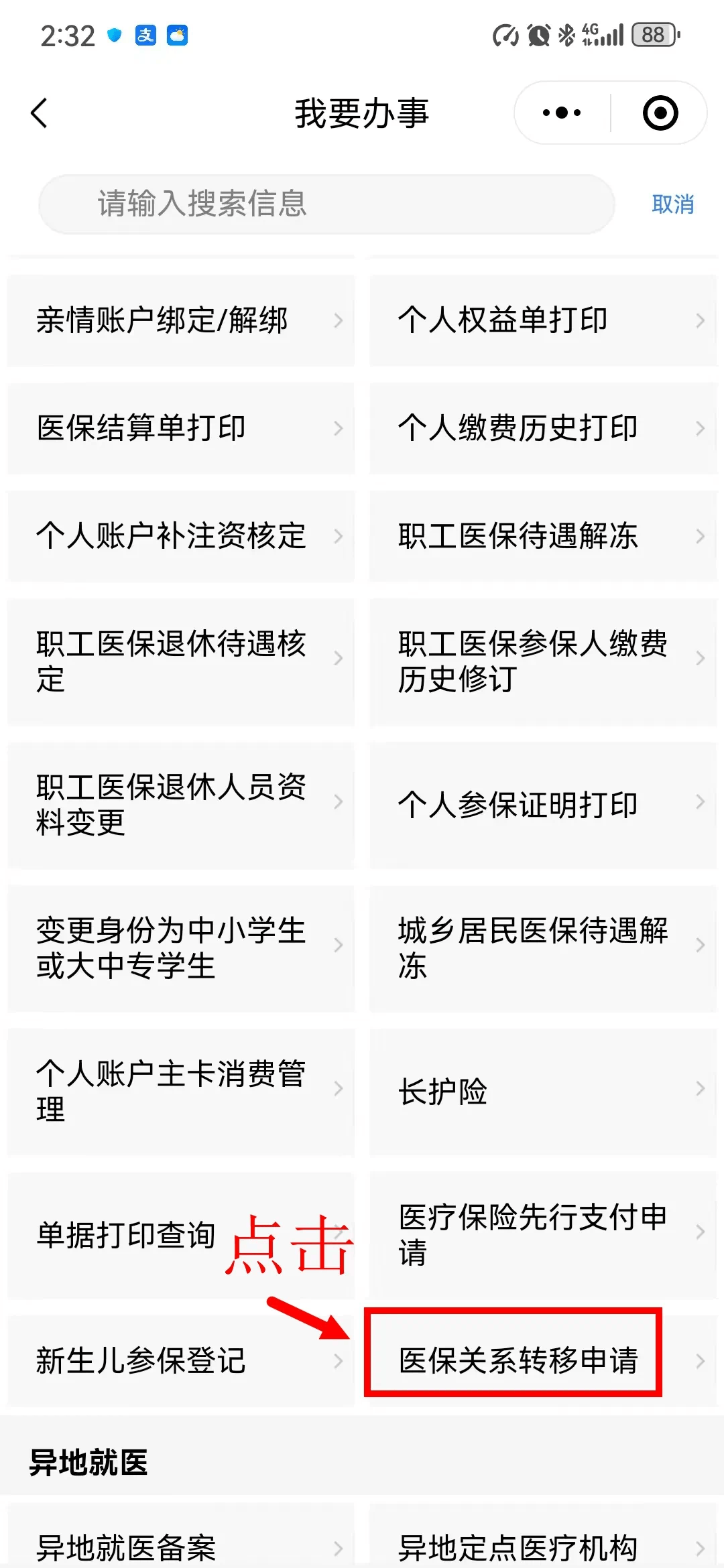
Task: Select 医保结算单打印
Action: pos(181,428)
